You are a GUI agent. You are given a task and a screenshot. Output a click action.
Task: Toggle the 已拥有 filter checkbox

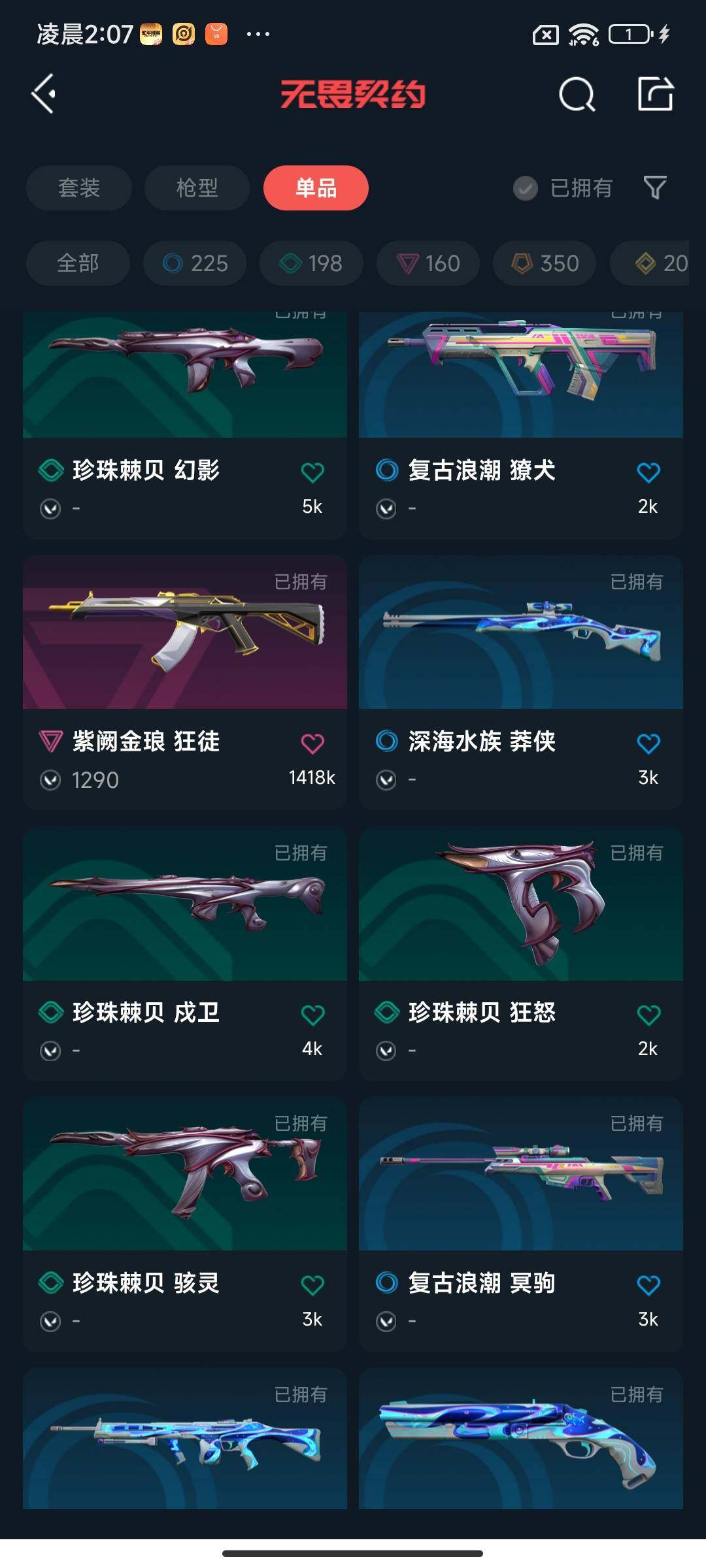pyautogui.click(x=525, y=188)
